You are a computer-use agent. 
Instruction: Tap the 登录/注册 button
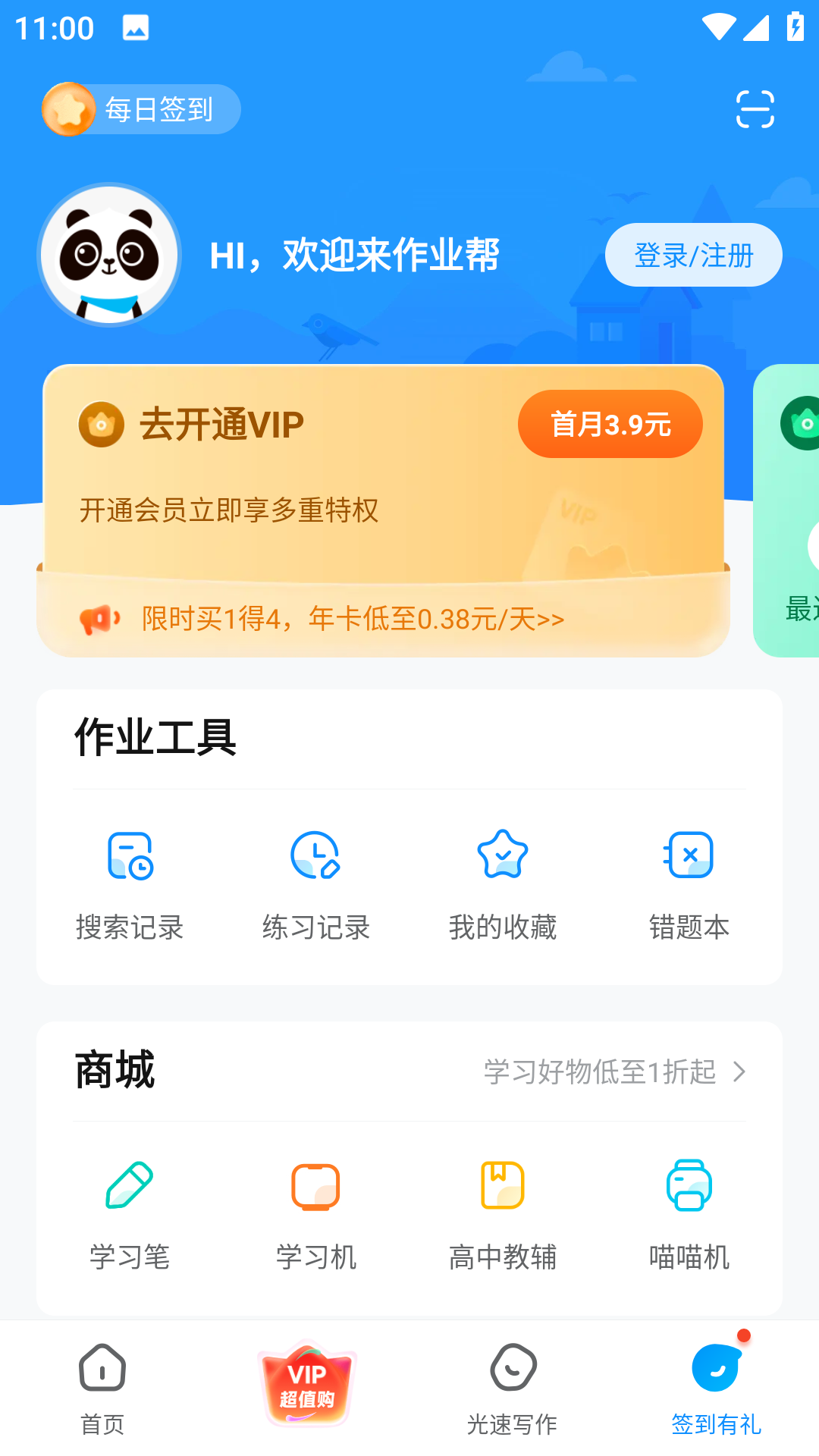693,255
